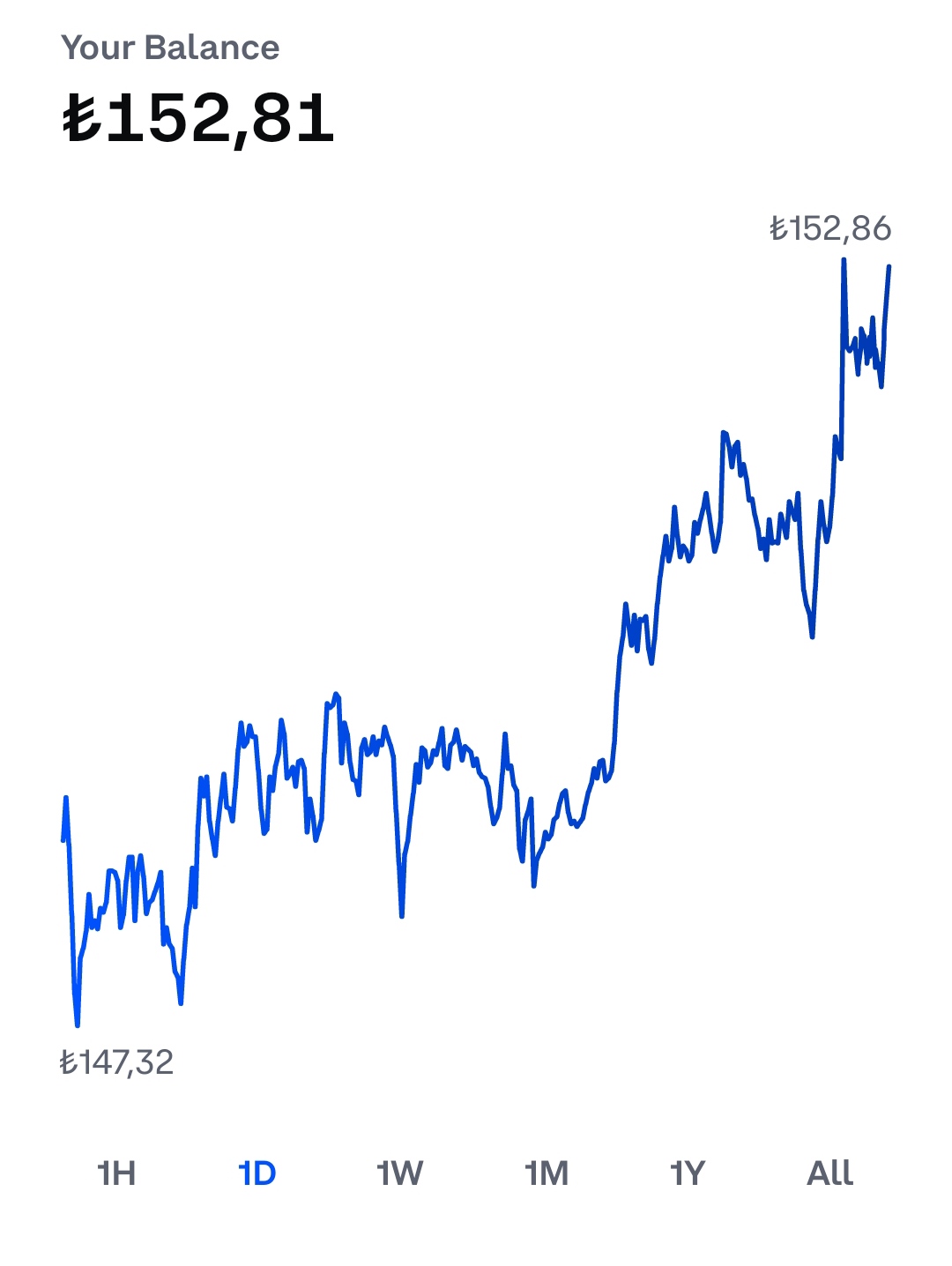This screenshot has height=1266, width=952.
Task: Select the All time range
Action: pyautogui.click(x=829, y=1173)
